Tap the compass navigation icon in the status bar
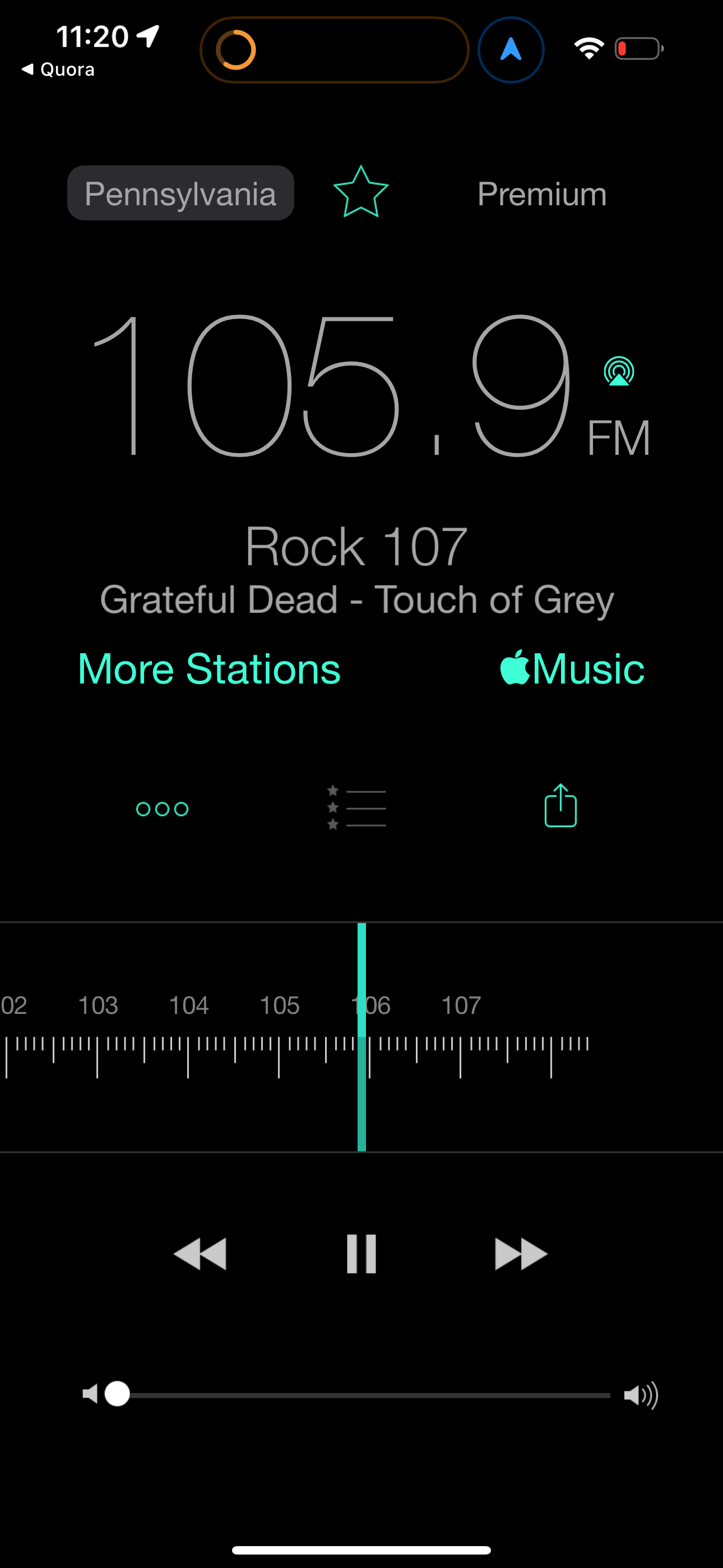The image size is (723, 1568). pos(510,50)
